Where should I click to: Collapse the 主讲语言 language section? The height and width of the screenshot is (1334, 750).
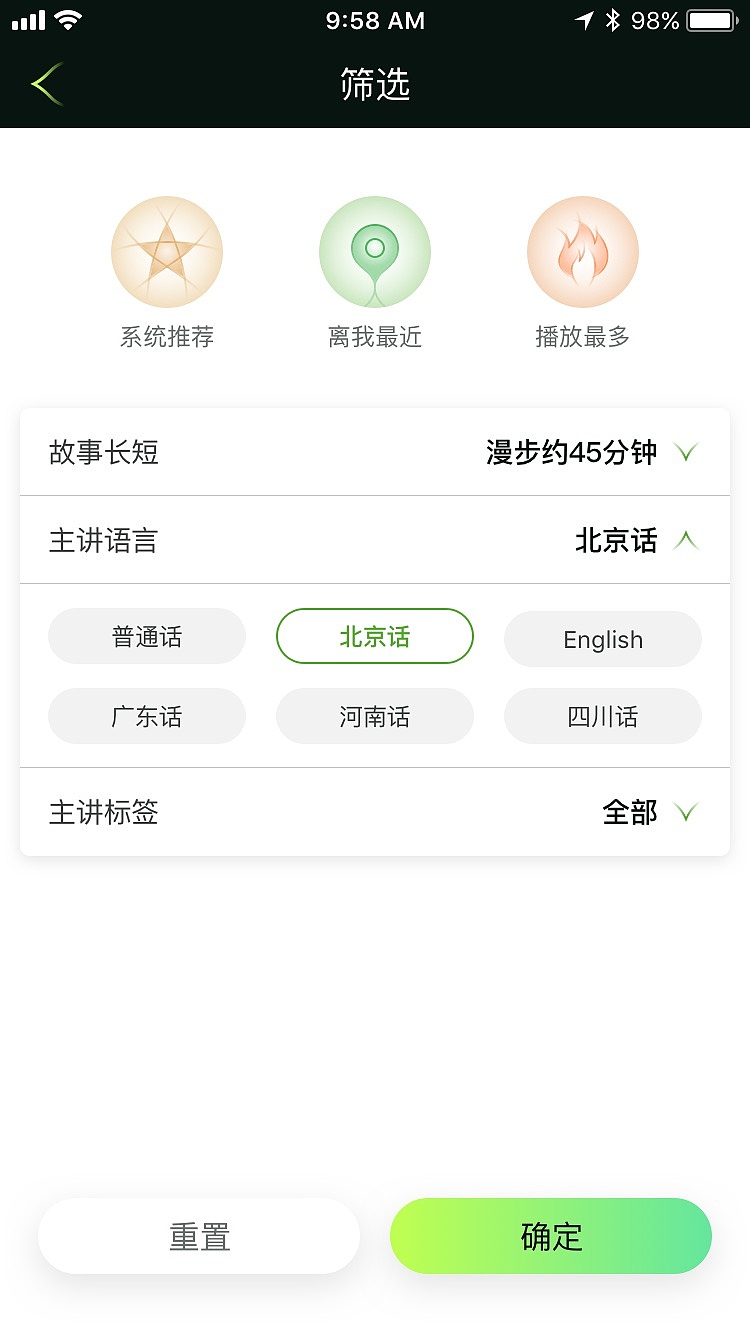[375, 540]
